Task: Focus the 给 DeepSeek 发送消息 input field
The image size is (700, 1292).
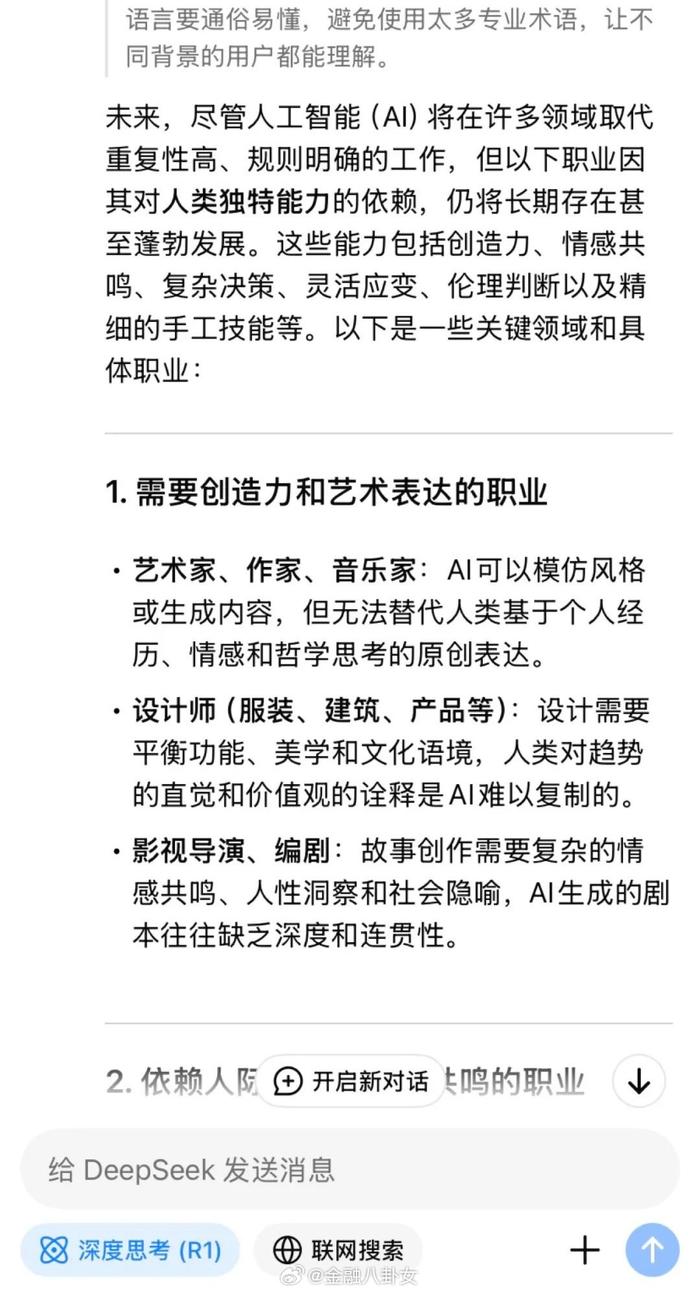Action: pyautogui.click(x=350, y=1169)
